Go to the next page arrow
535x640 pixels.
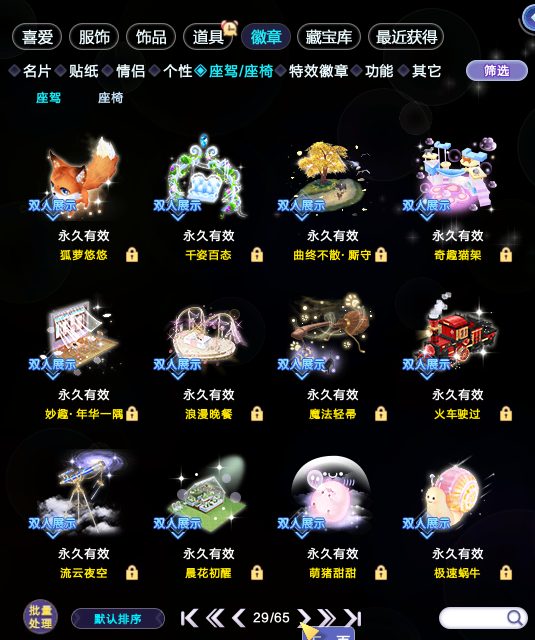[303, 618]
